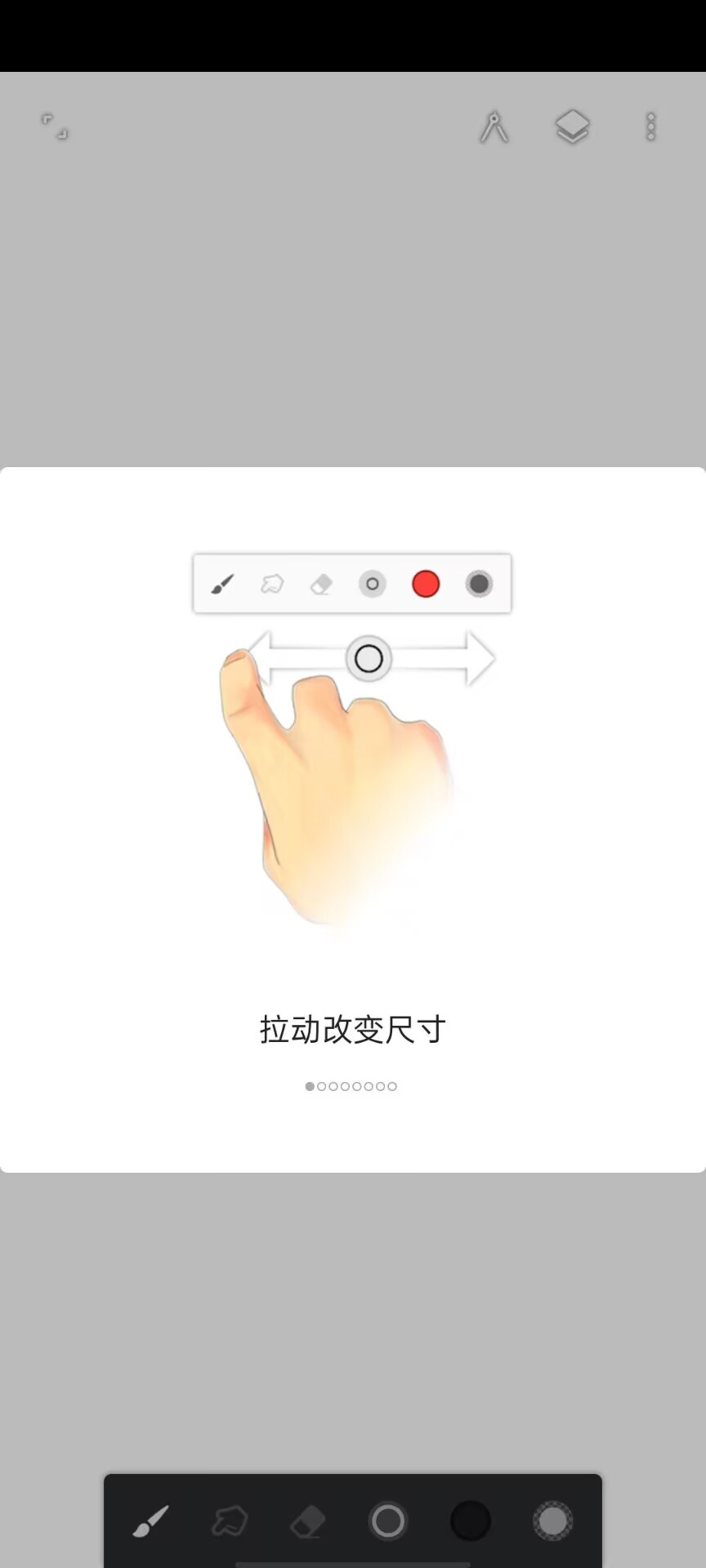Tap the tutorial page indicator dots
The width and height of the screenshot is (706, 1568).
point(351,1086)
